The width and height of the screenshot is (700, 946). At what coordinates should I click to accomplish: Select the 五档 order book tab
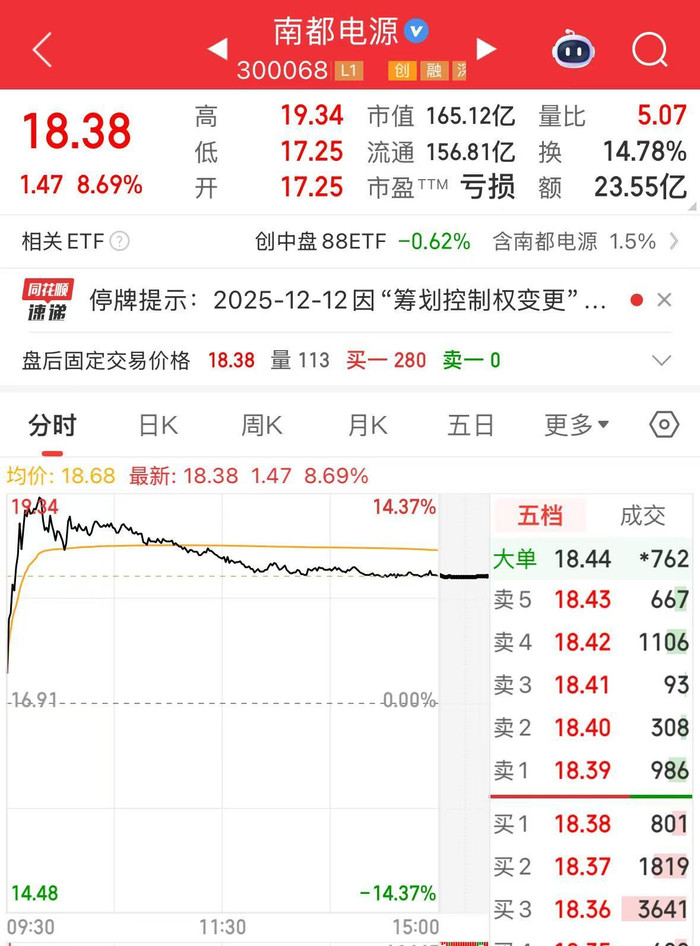(x=540, y=515)
